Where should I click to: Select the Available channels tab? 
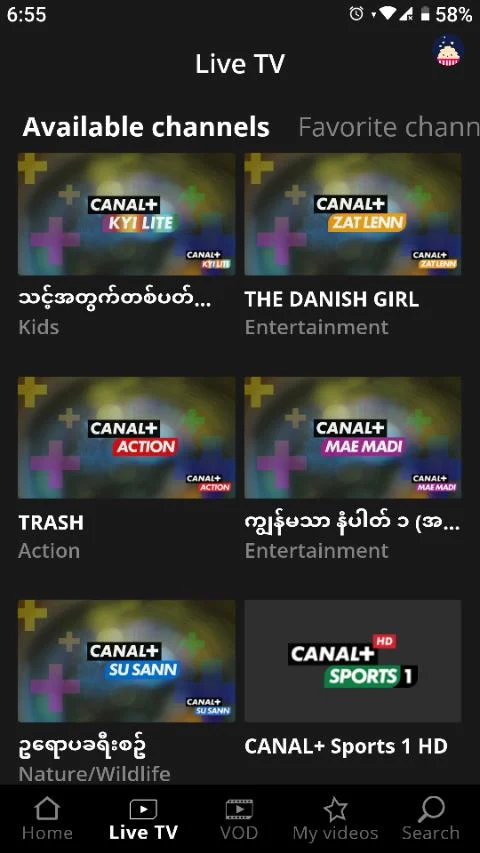pyautogui.click(x=146, y=127)
